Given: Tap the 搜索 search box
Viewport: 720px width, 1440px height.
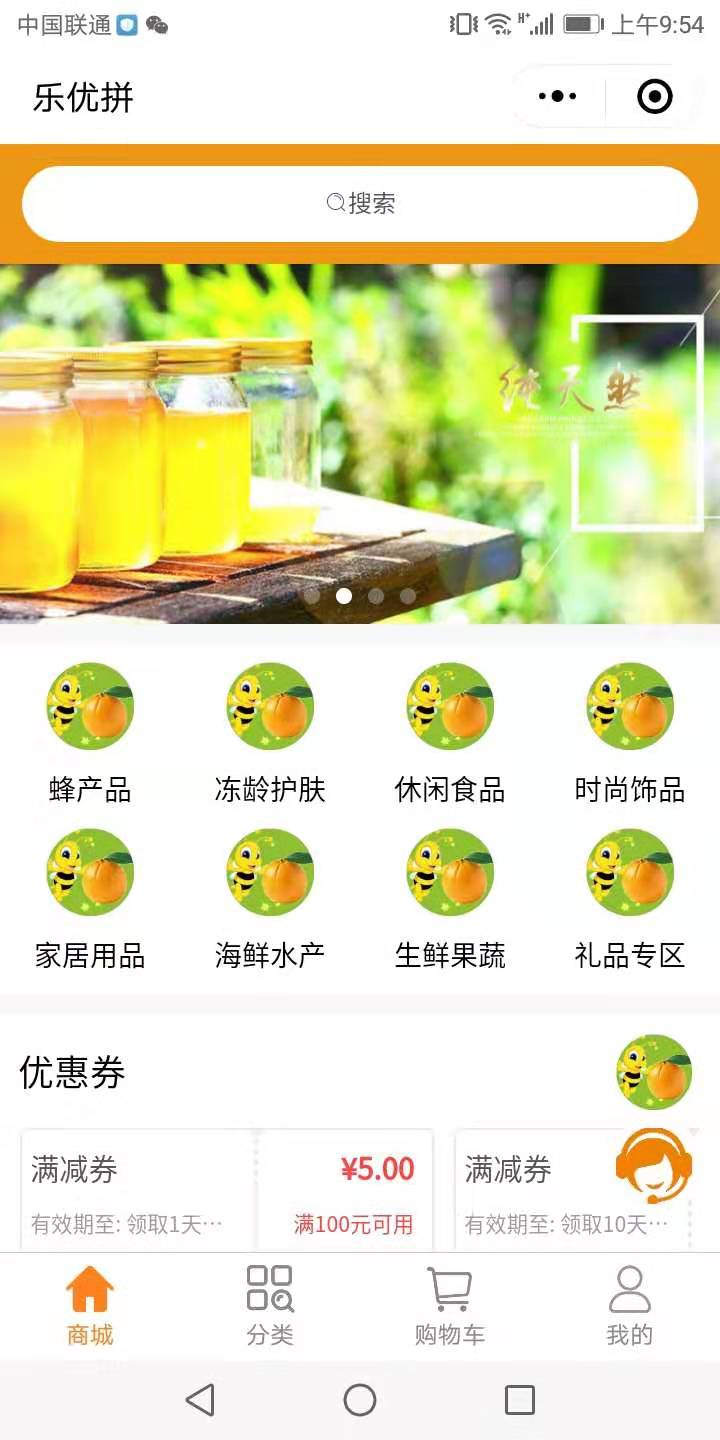Looking at the screenshot, I should coord(360,204).
